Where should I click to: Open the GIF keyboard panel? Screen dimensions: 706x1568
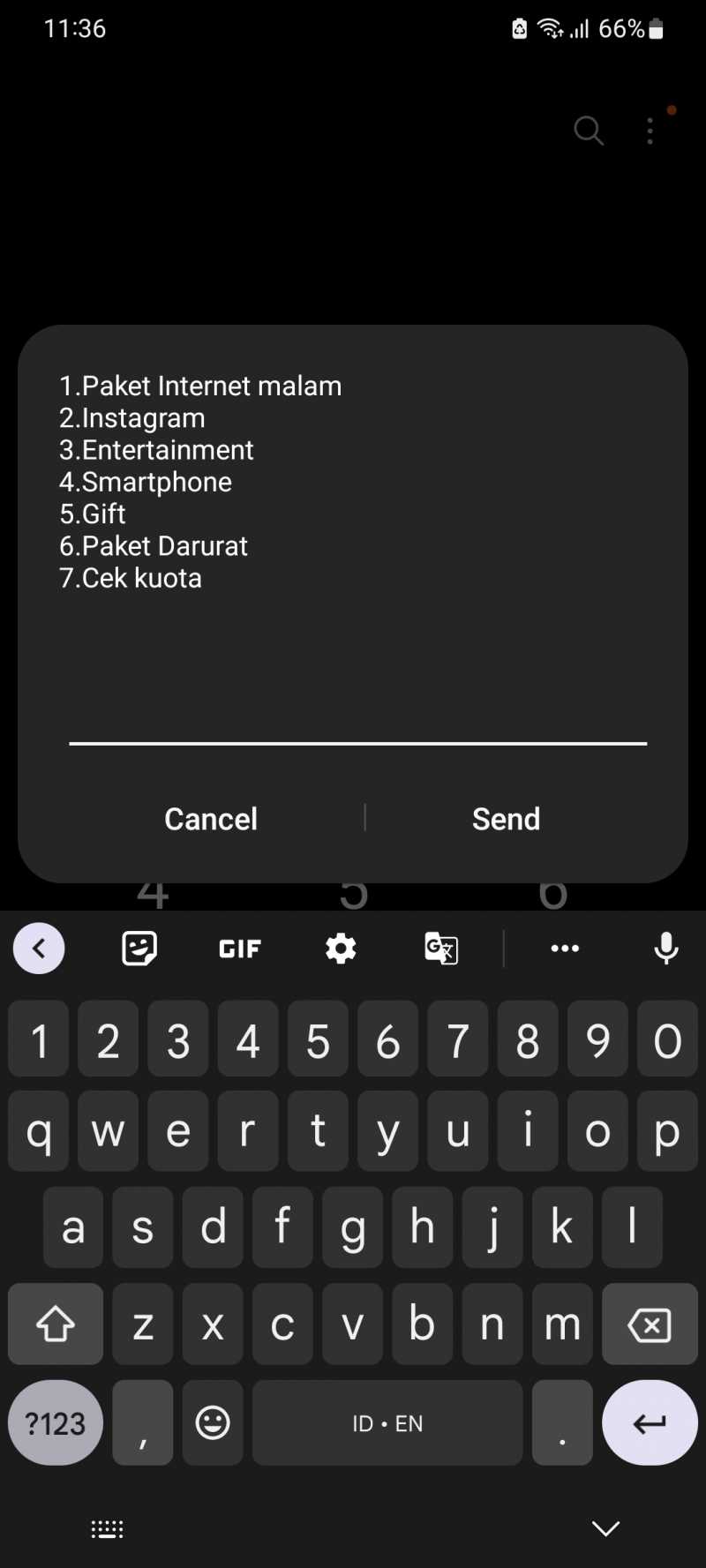click(x=240, y=949)
